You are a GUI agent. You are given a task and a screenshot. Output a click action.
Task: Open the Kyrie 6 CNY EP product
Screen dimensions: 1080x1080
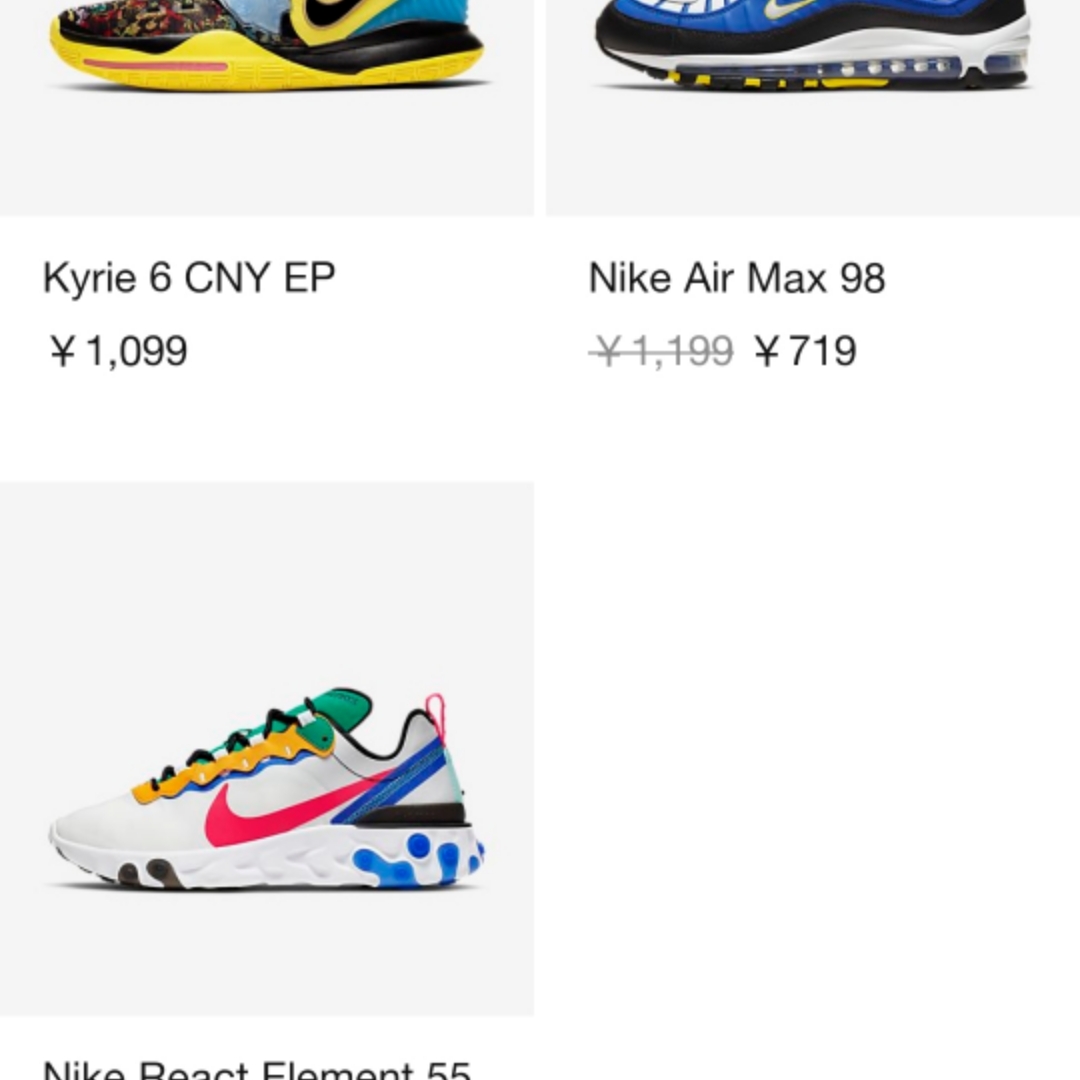pyautogui.click(x=189, y=278)
